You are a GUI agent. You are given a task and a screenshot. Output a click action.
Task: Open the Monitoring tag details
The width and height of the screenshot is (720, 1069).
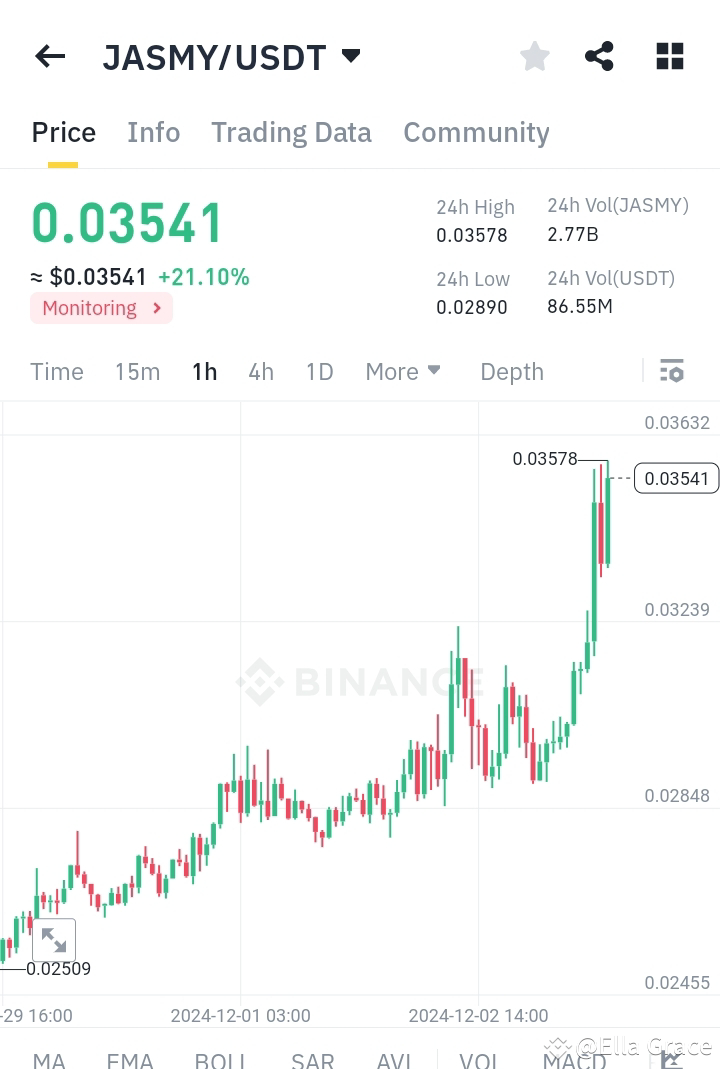(x=101, y=308)
